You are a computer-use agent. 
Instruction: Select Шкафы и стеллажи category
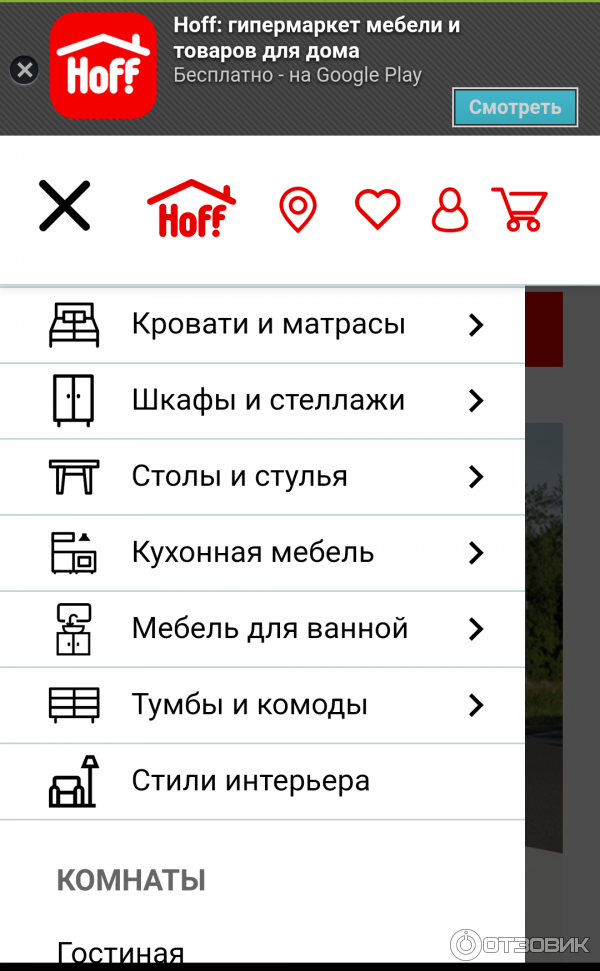(268, 401)
